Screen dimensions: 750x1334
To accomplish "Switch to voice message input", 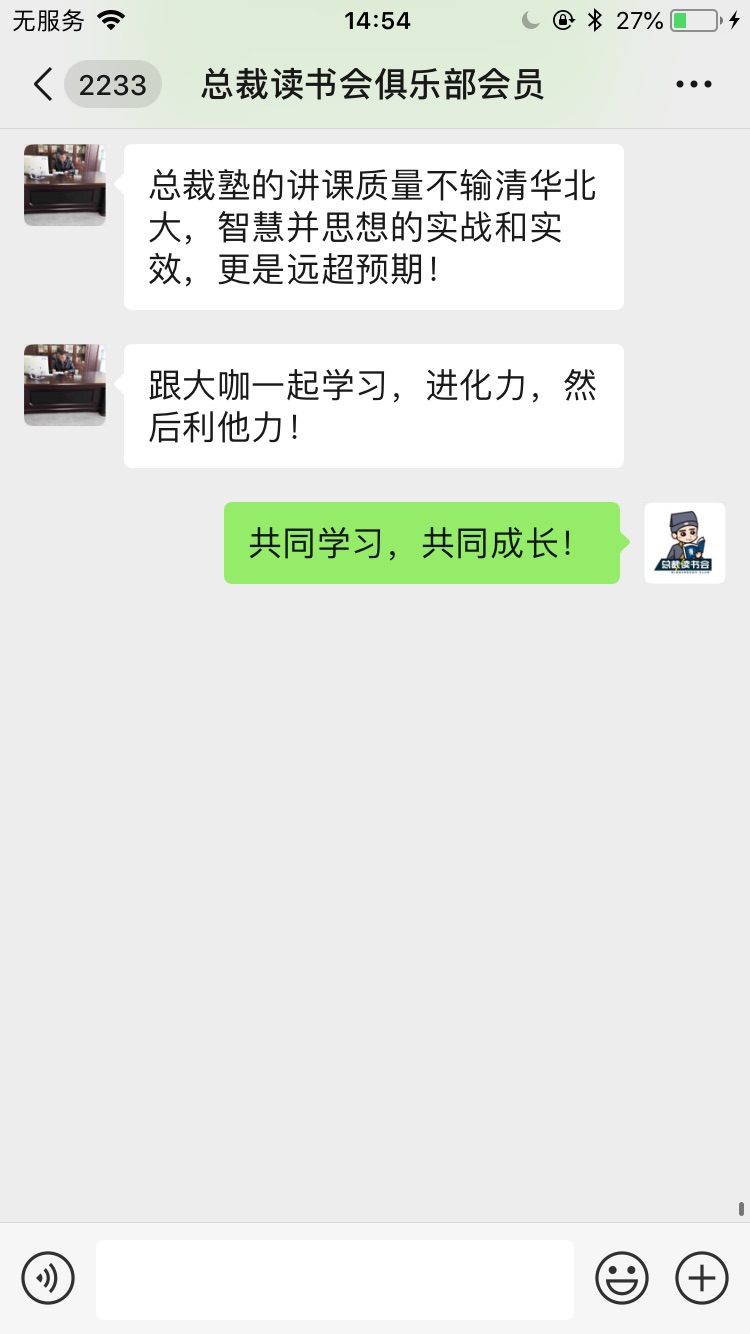I will click(x=48, y=1277).
